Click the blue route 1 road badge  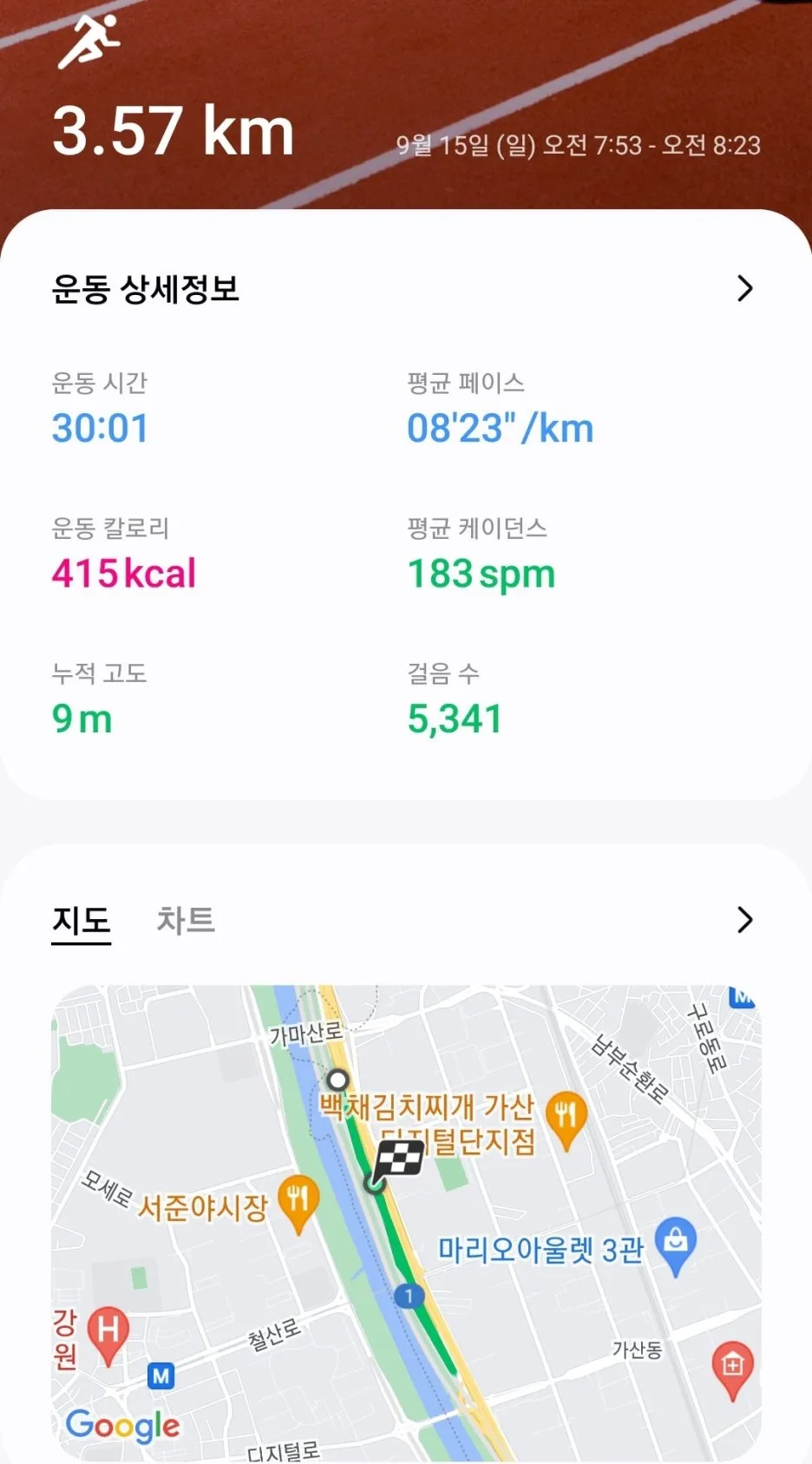pos(408,1297)
